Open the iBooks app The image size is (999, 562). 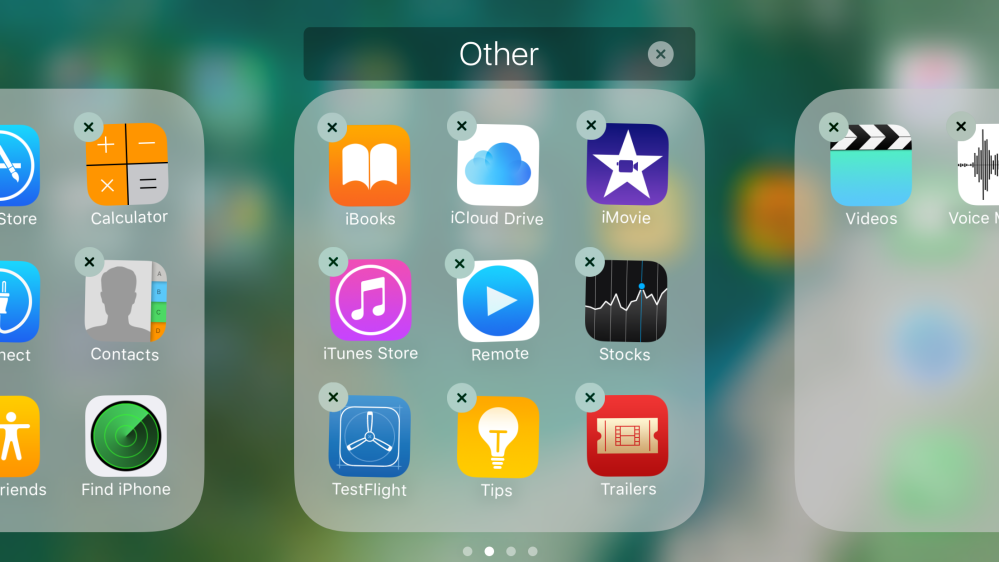click(x=370, y=166)
